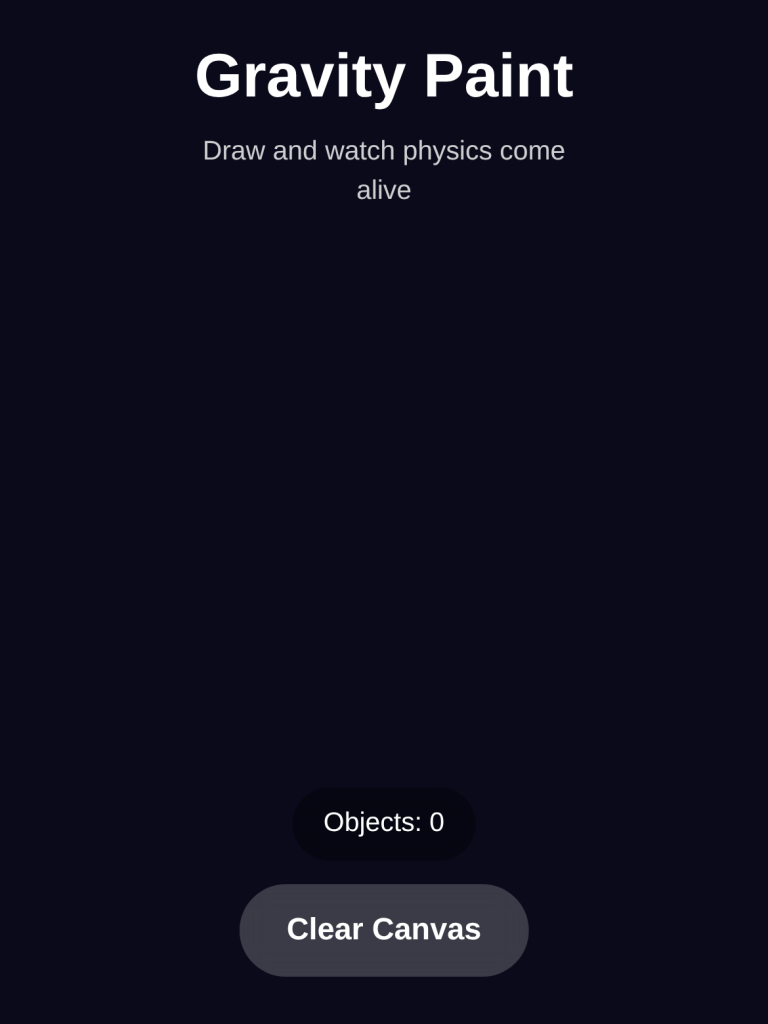Tap the Clear Canvas button

coord(384,929)
